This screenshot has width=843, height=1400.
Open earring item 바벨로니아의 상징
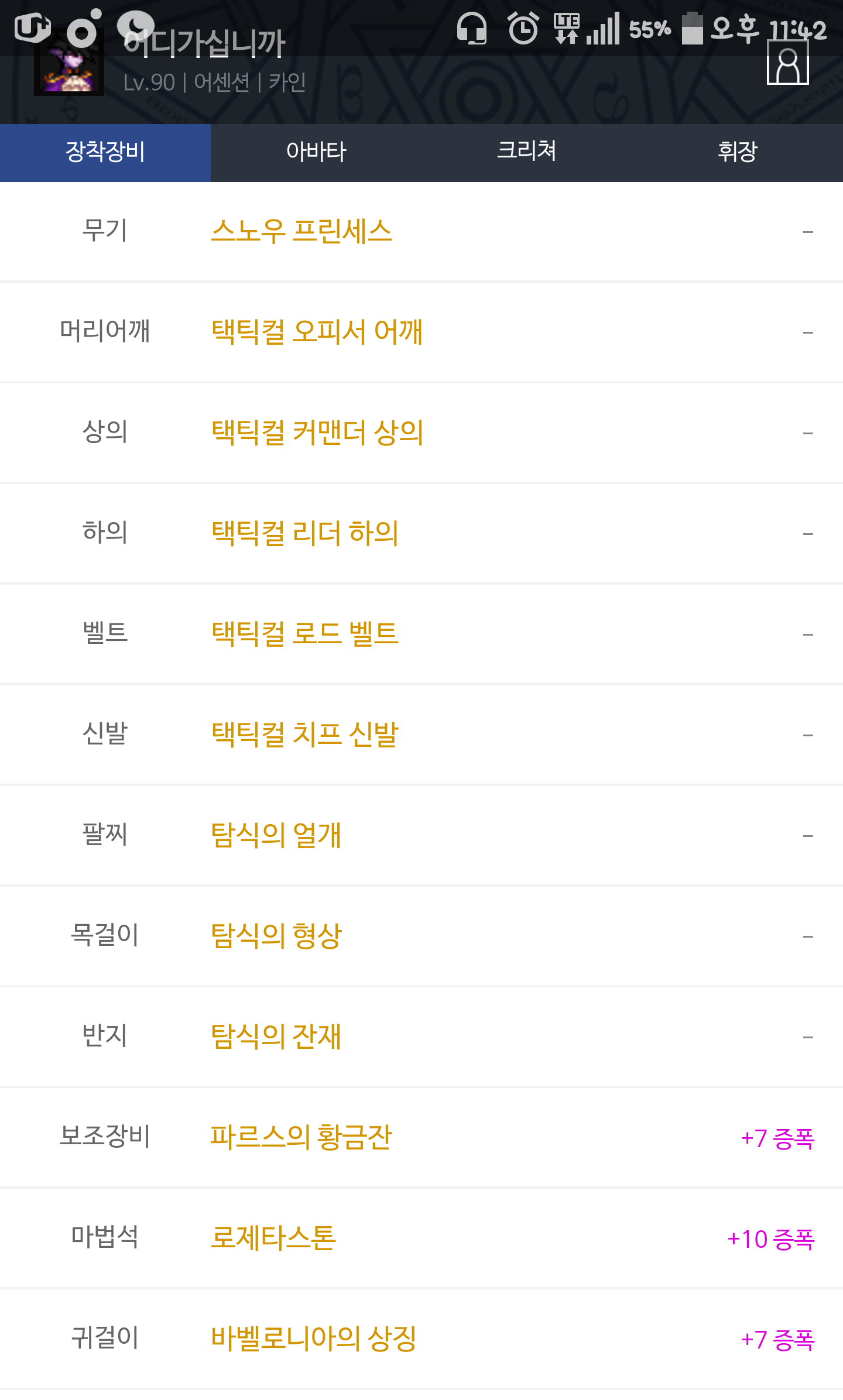point(314,1339)
